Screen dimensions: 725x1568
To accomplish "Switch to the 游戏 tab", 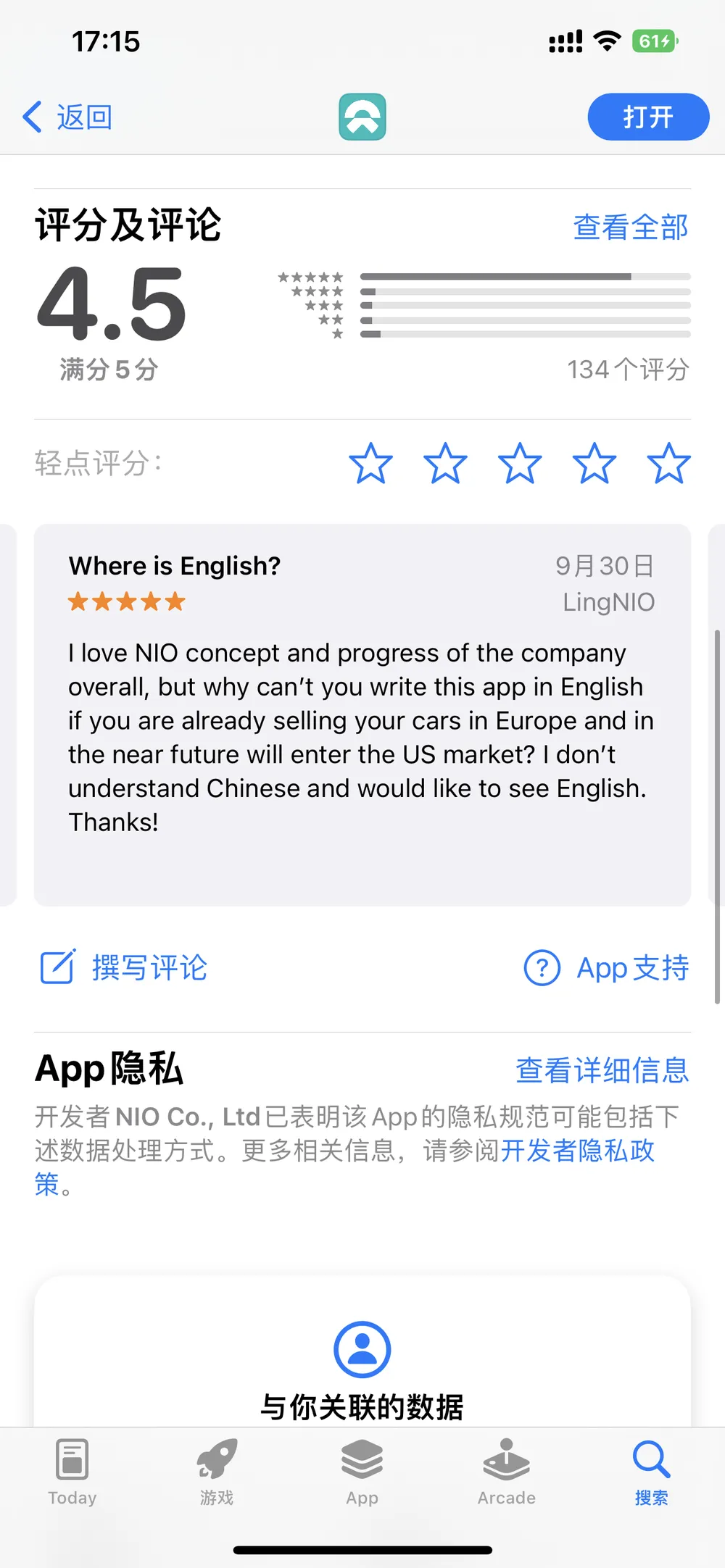I will pyautogui.click(x=217, y=1471).
